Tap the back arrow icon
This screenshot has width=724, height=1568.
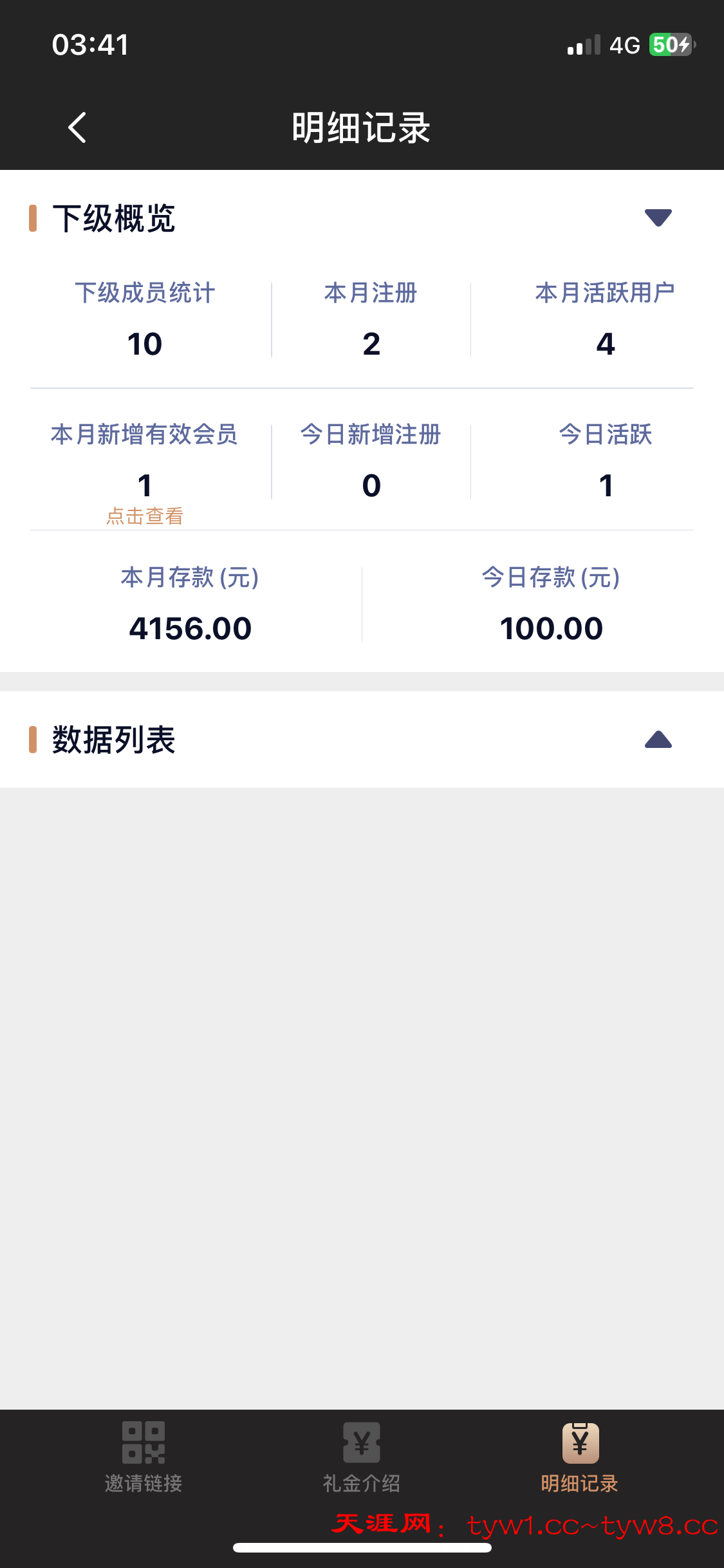point(77,127)
